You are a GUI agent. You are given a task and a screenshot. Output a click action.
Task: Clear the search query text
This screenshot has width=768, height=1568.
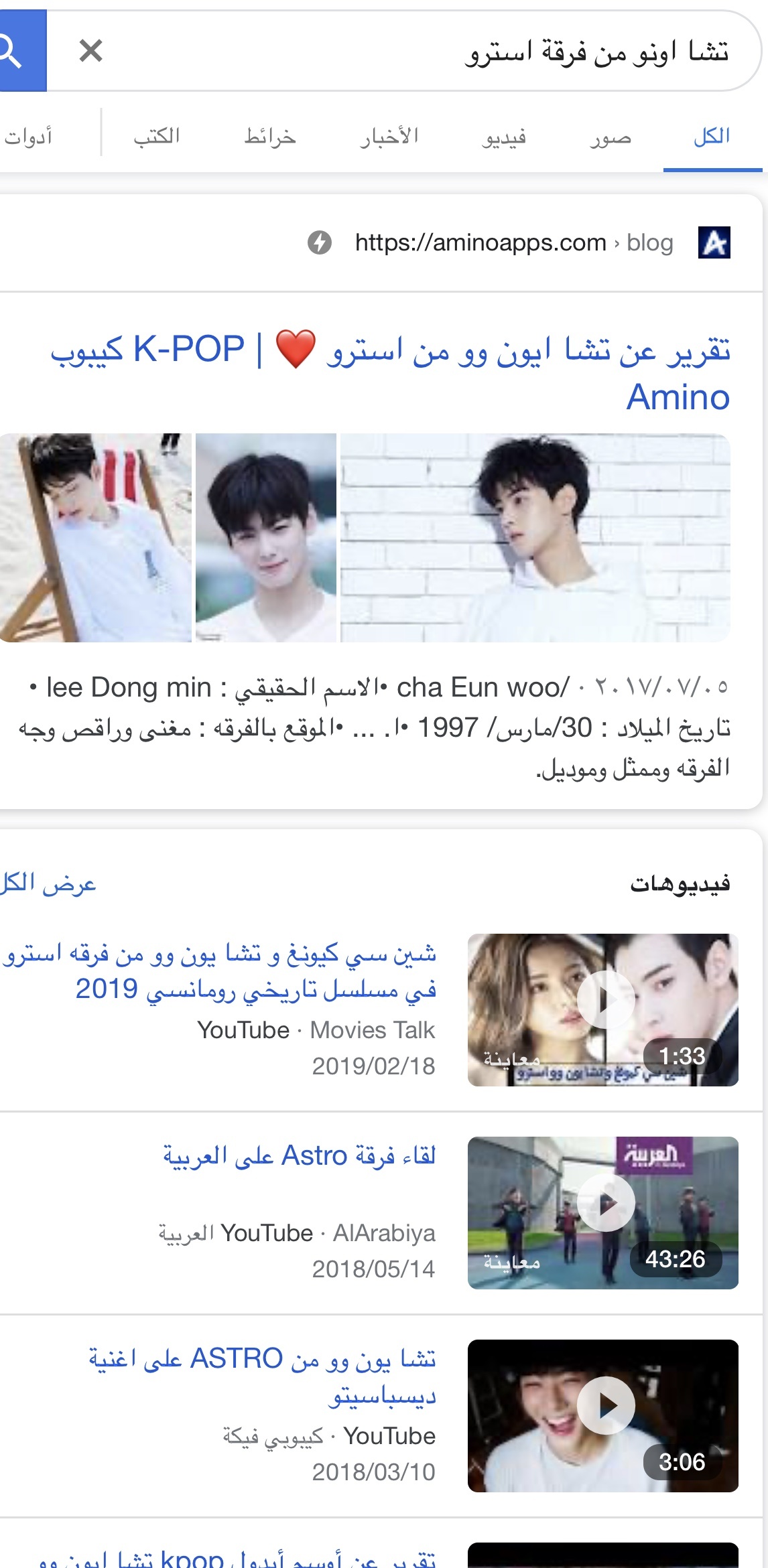pyautogui.click(x=90, y=51)
